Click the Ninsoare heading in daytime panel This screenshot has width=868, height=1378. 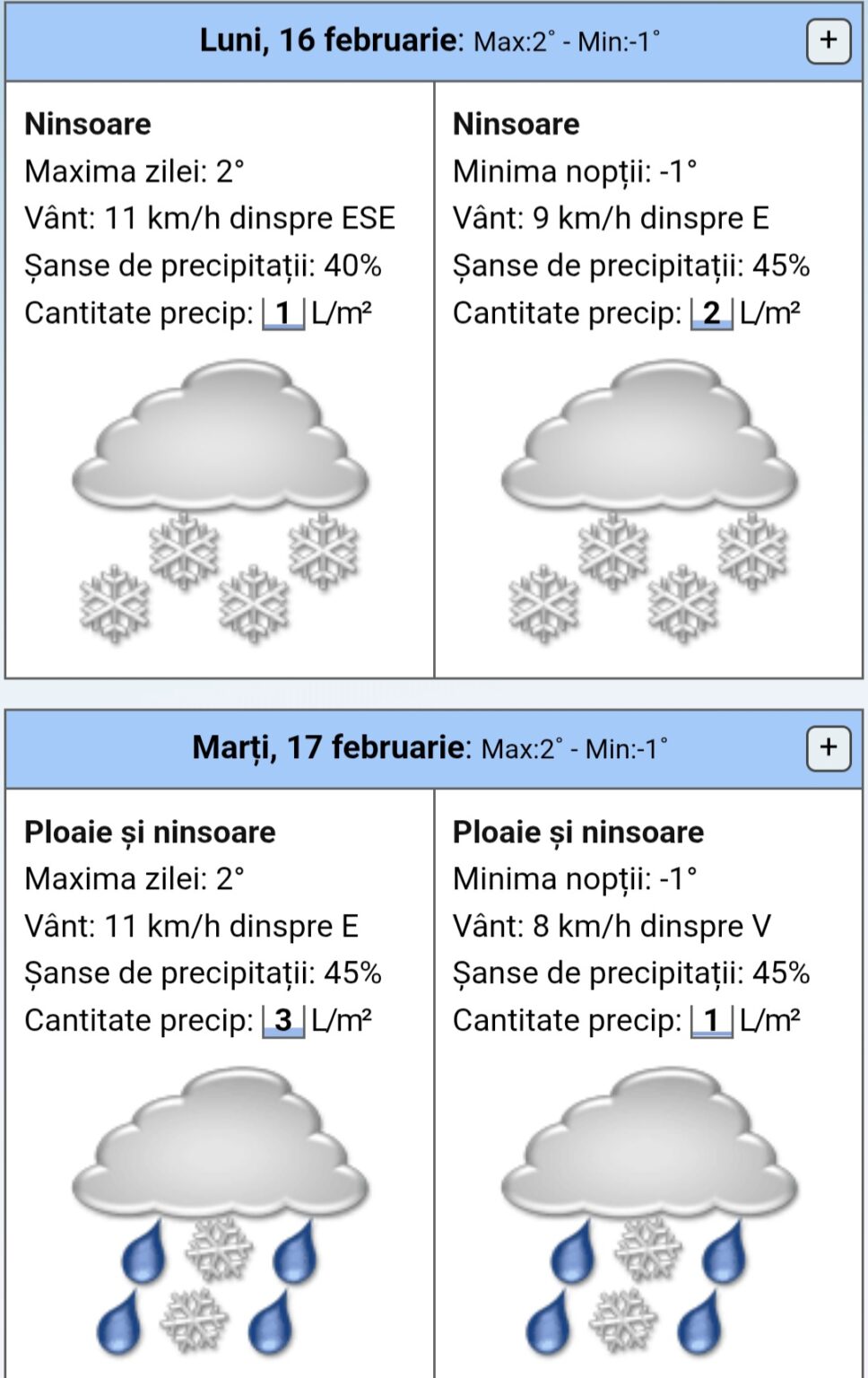pyautogui.click(x=87, y=125)
